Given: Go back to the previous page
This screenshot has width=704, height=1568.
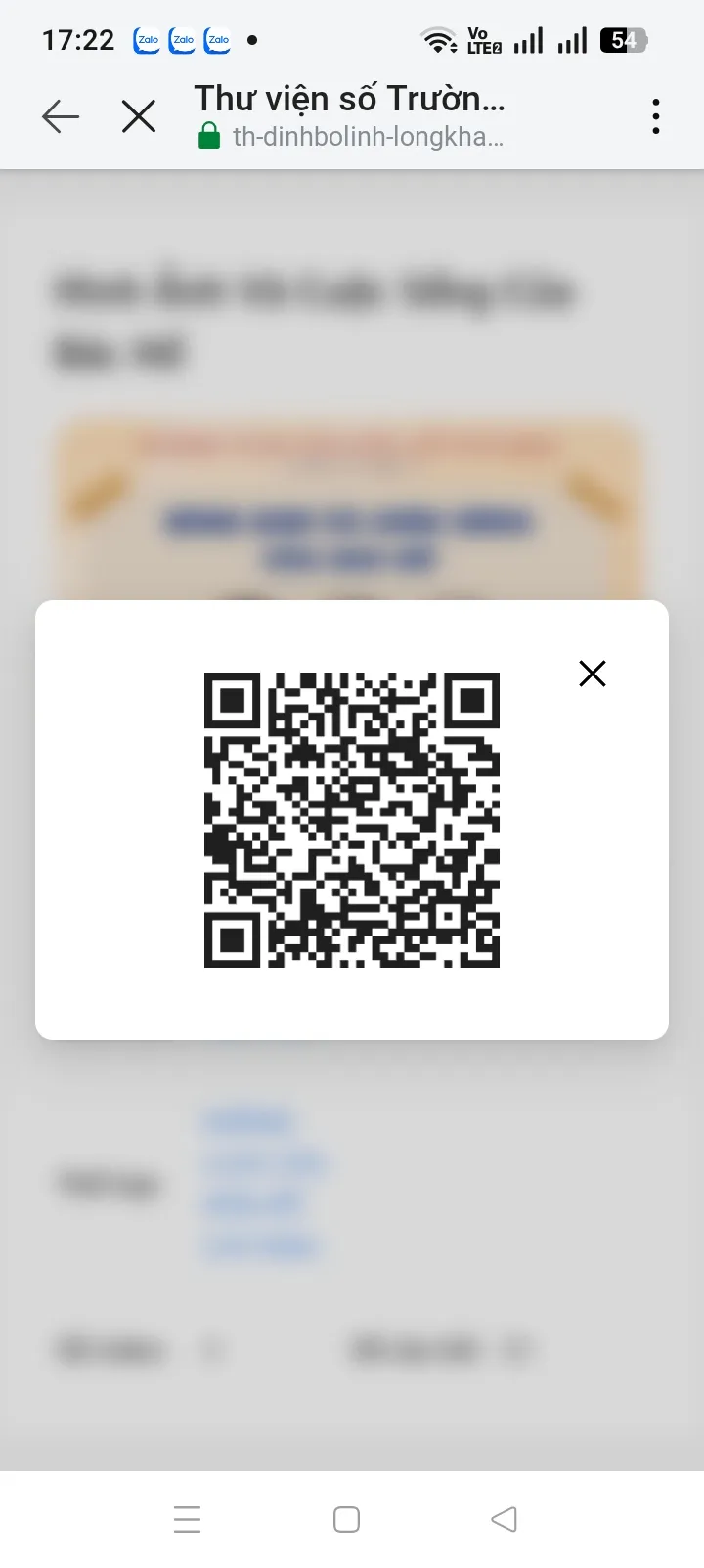Looking at the screenshot, I should [x=61, y=117].
